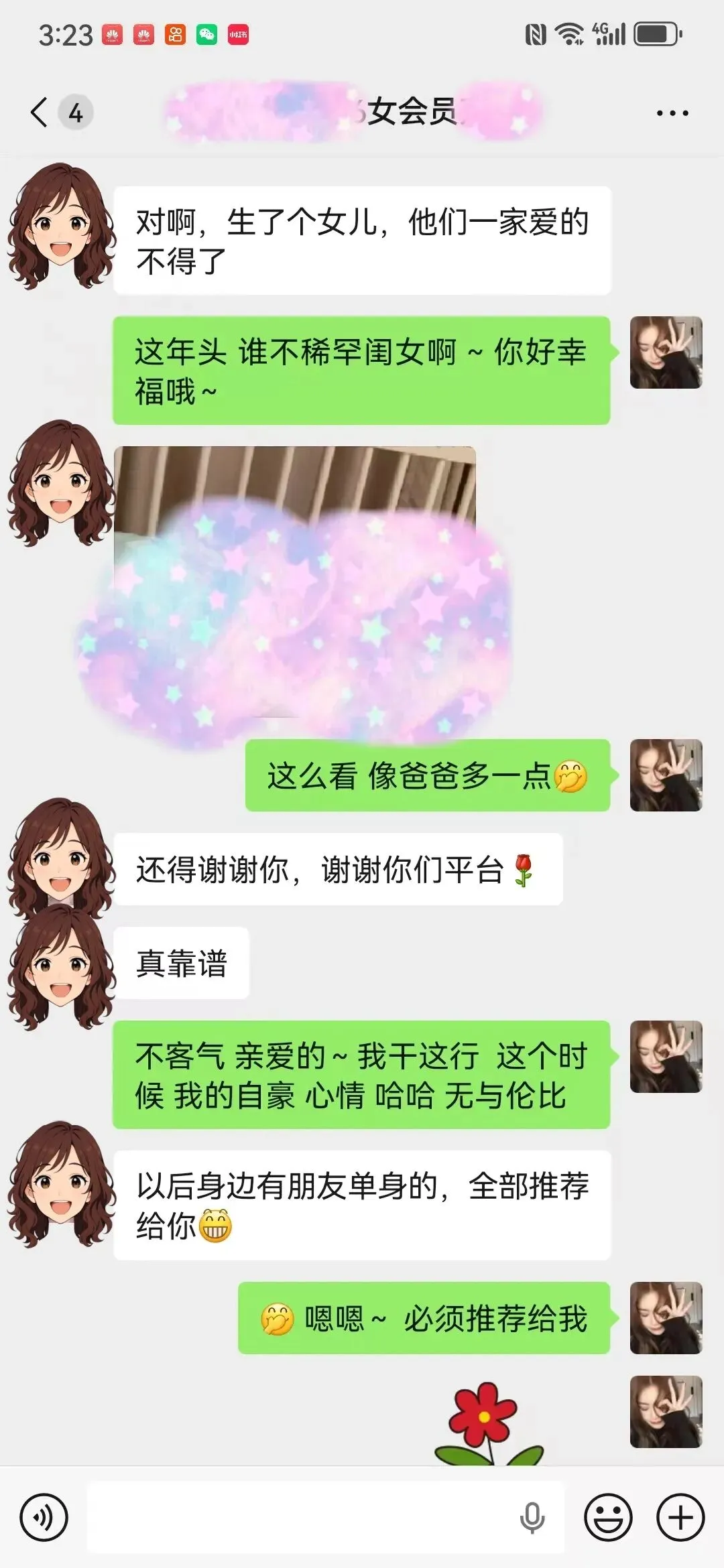Open the plus attachment menu
The width and height of the screenshot is (724, 1568).
coord(680,1517)
